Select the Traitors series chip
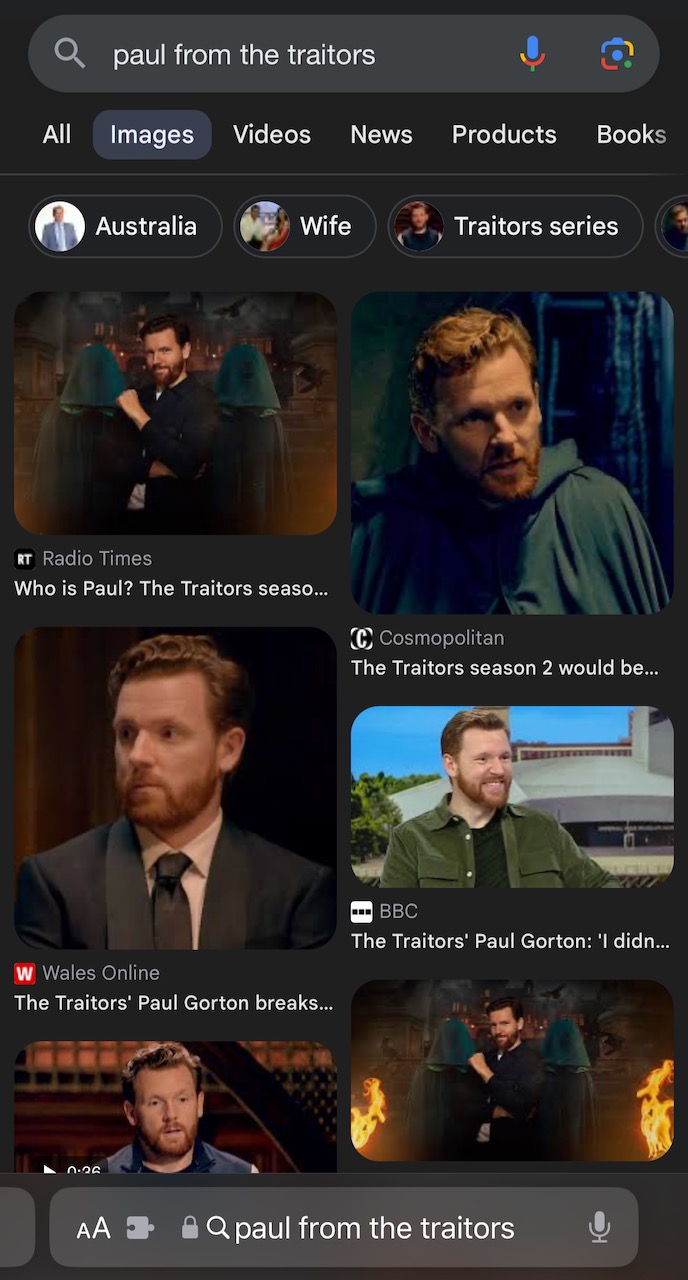 coord(515,226)
